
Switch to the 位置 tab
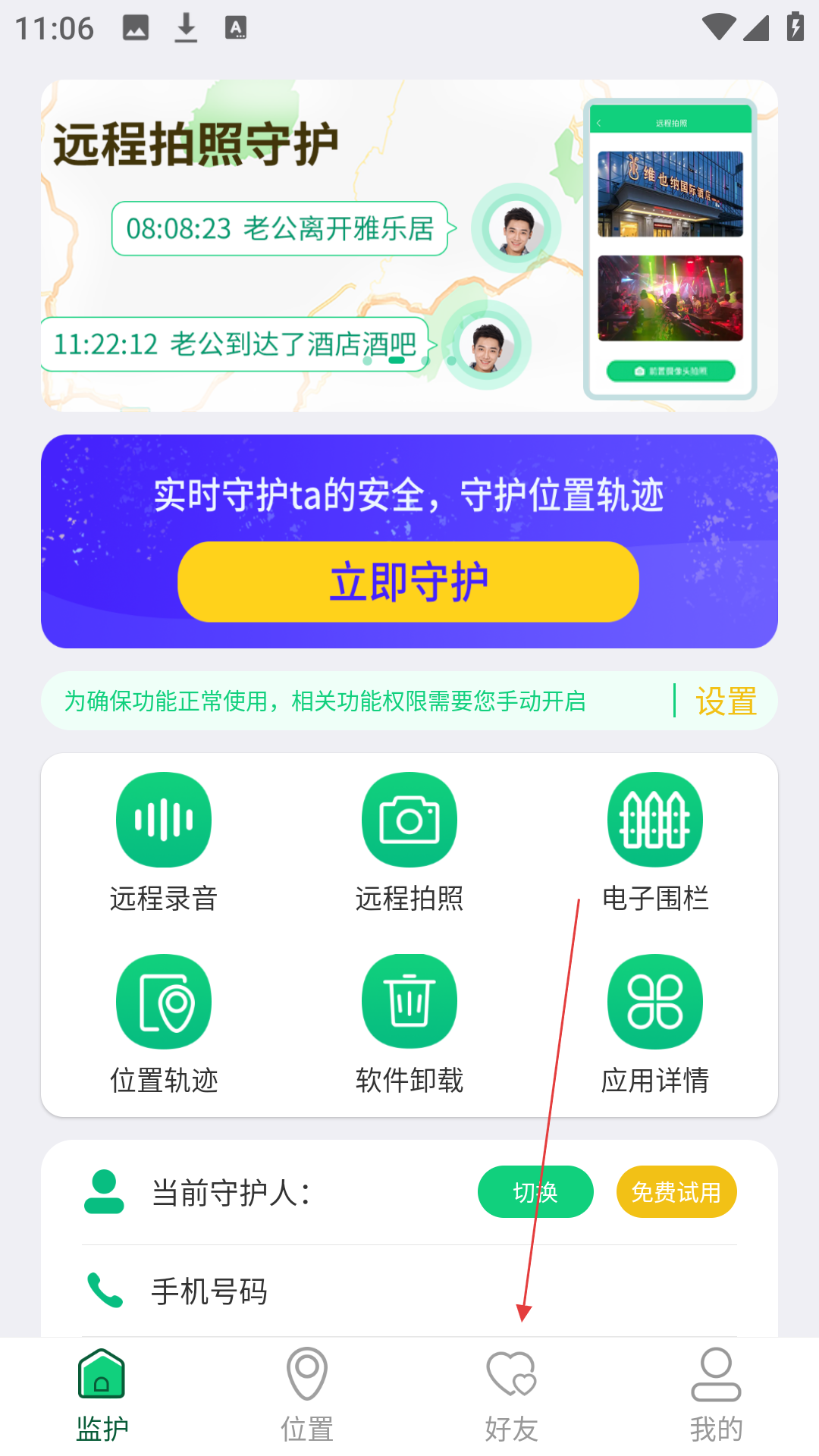pyautogui.click(x=307, y=1395)
